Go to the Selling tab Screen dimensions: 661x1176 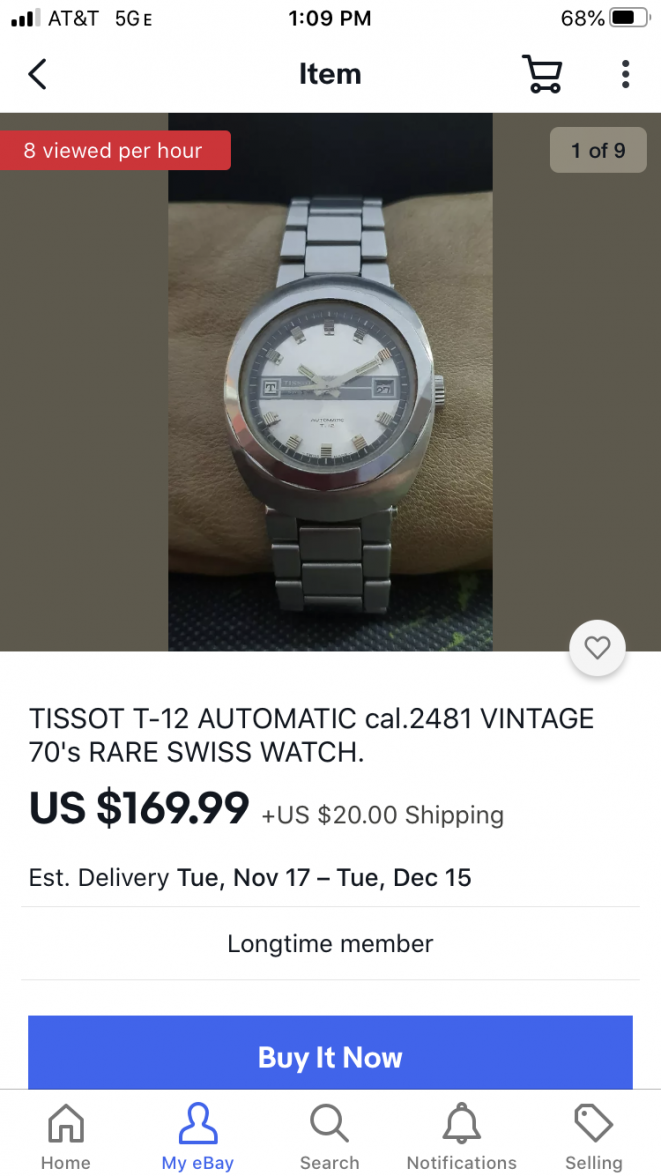click(x=593, y=1136)
